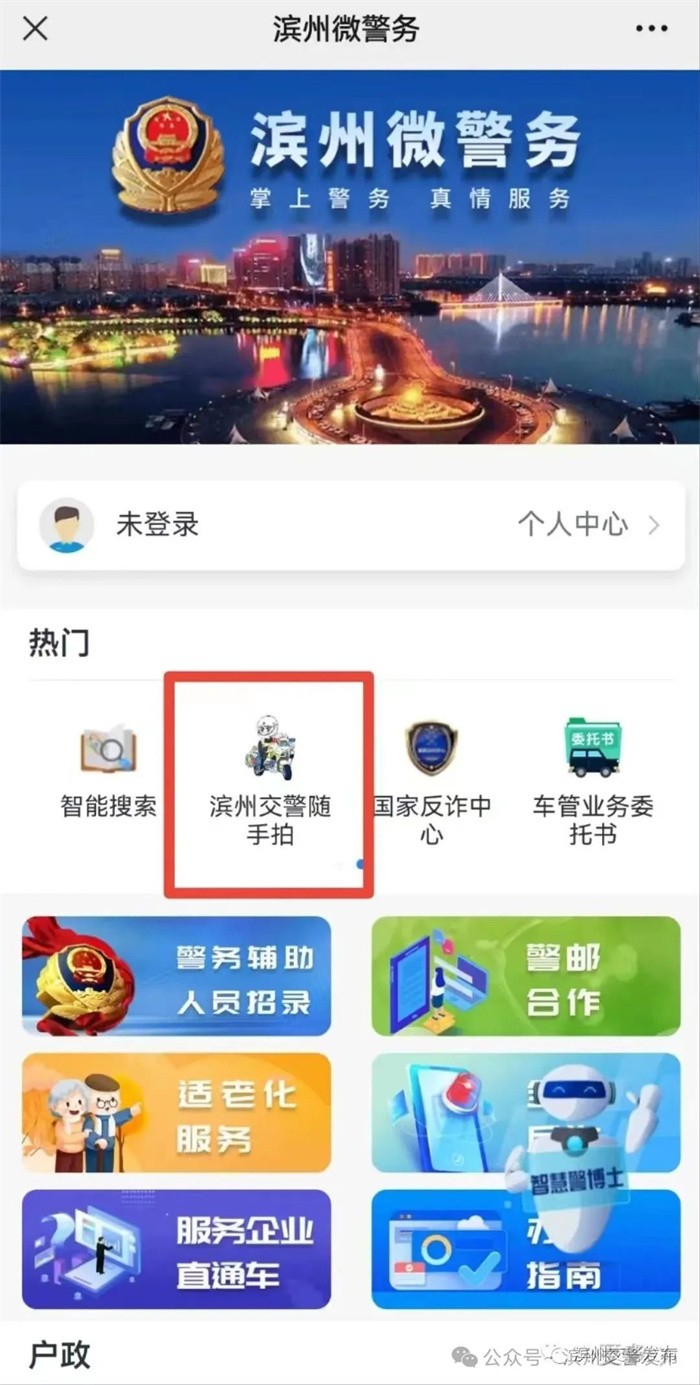View 适老化服务

[x=176, y=1112]
